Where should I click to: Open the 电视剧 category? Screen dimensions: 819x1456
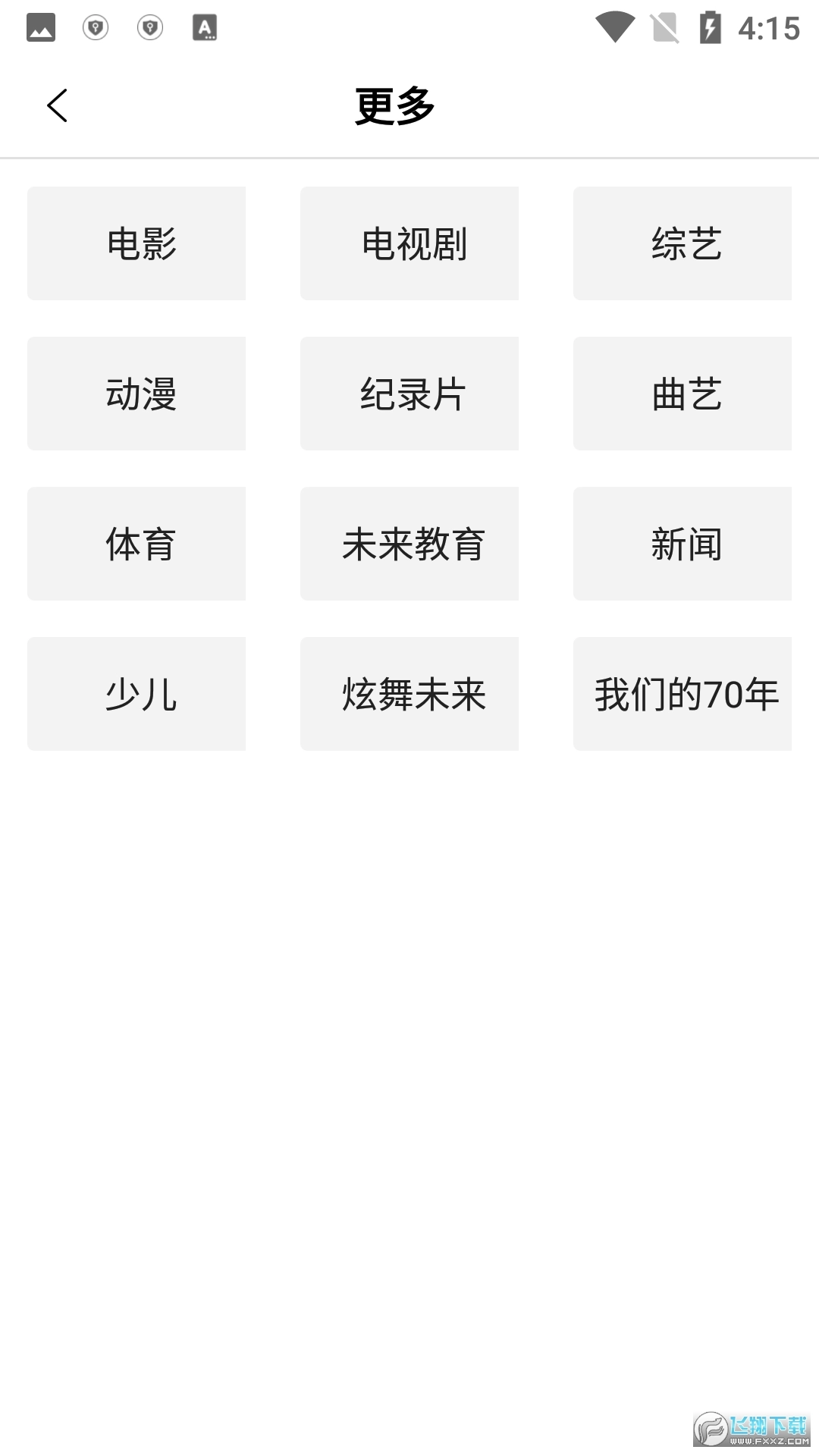click(x=409, y=243)
